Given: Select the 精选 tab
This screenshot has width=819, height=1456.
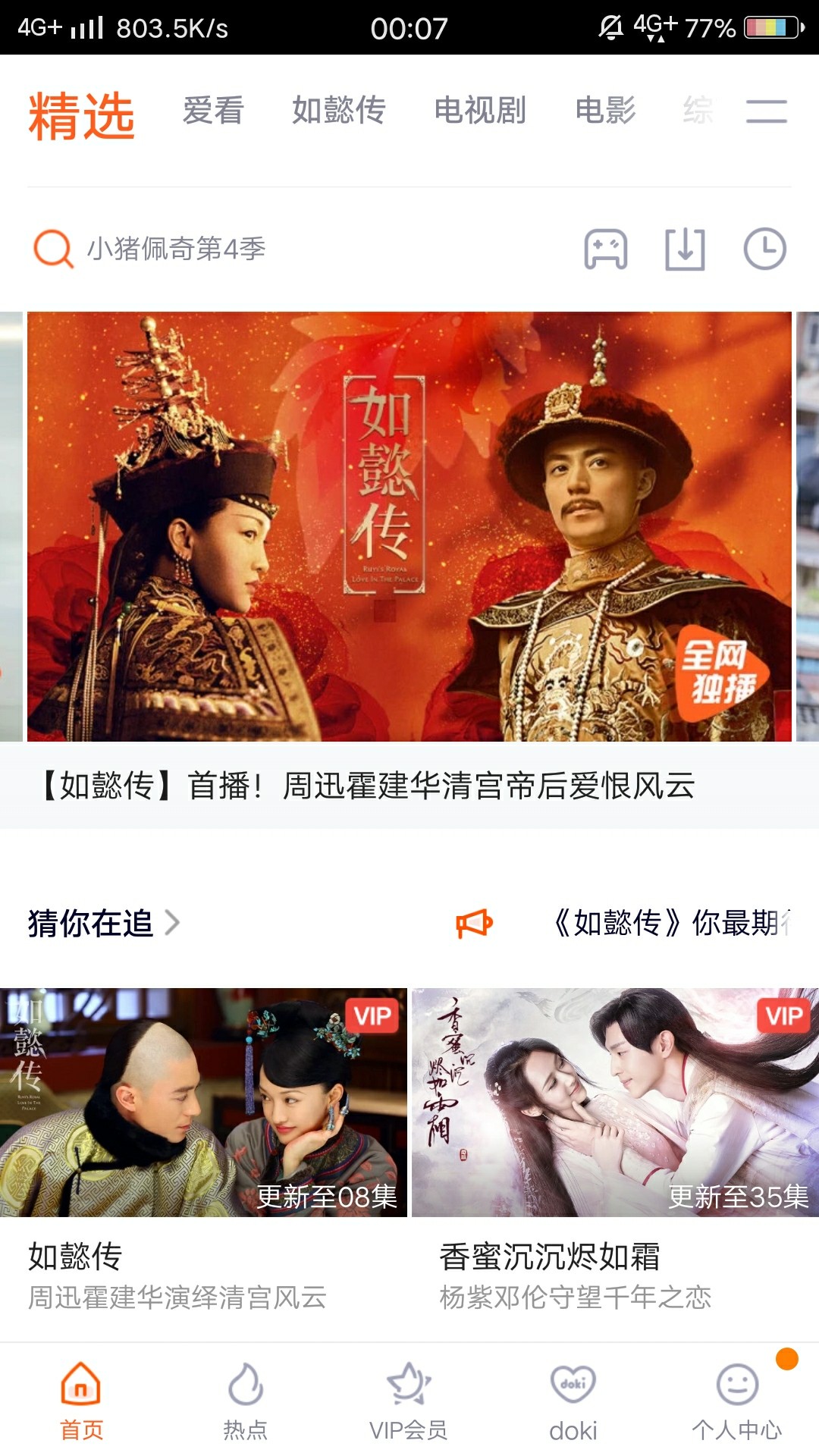Looking at the screenshot, I should click(x=82, y=115).
